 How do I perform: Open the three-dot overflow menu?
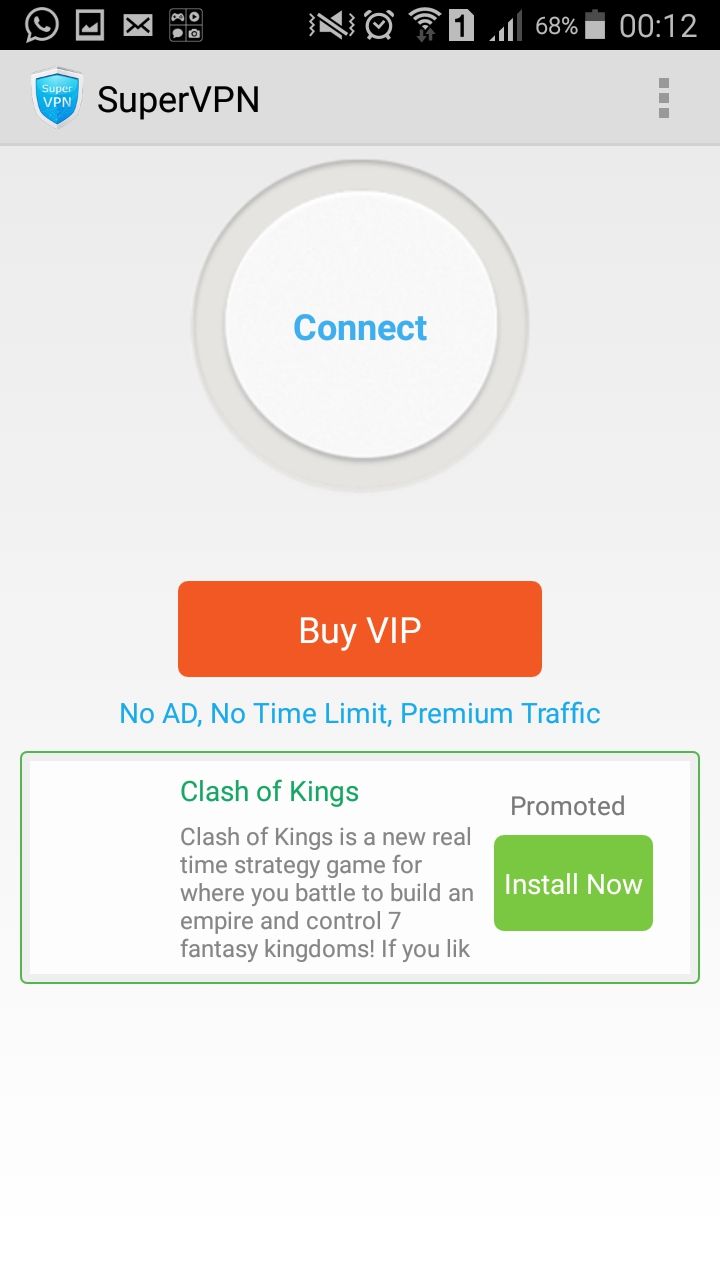click(x=663, y=98)
